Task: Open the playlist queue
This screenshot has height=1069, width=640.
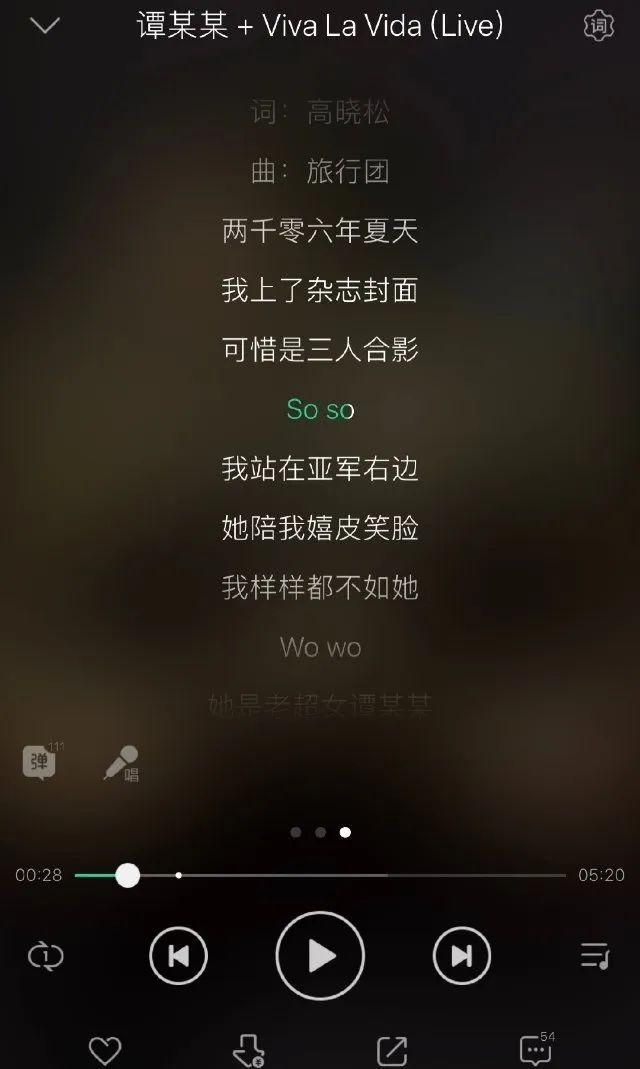Action: point(595,956)
